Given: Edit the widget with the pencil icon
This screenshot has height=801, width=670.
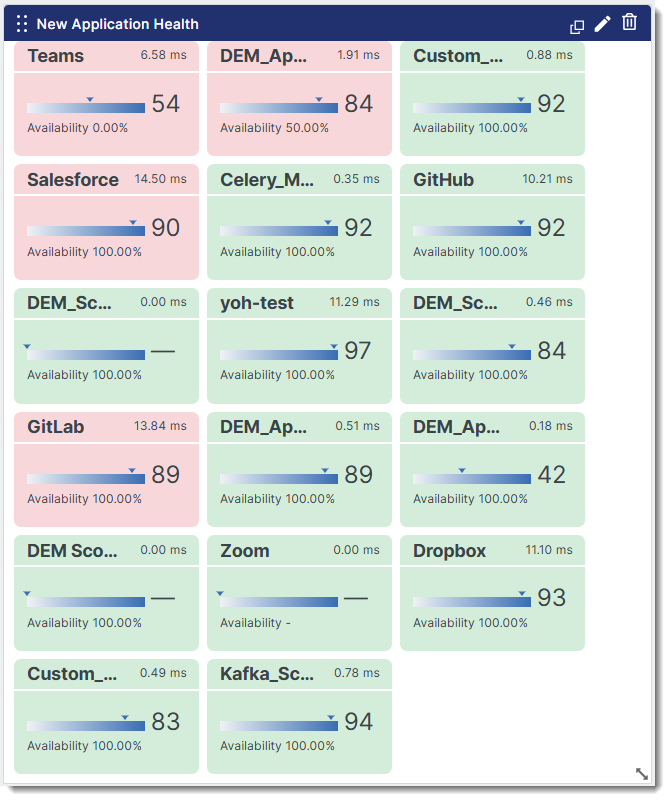Looking at the screenshot, I should click(x=602, y=24).
